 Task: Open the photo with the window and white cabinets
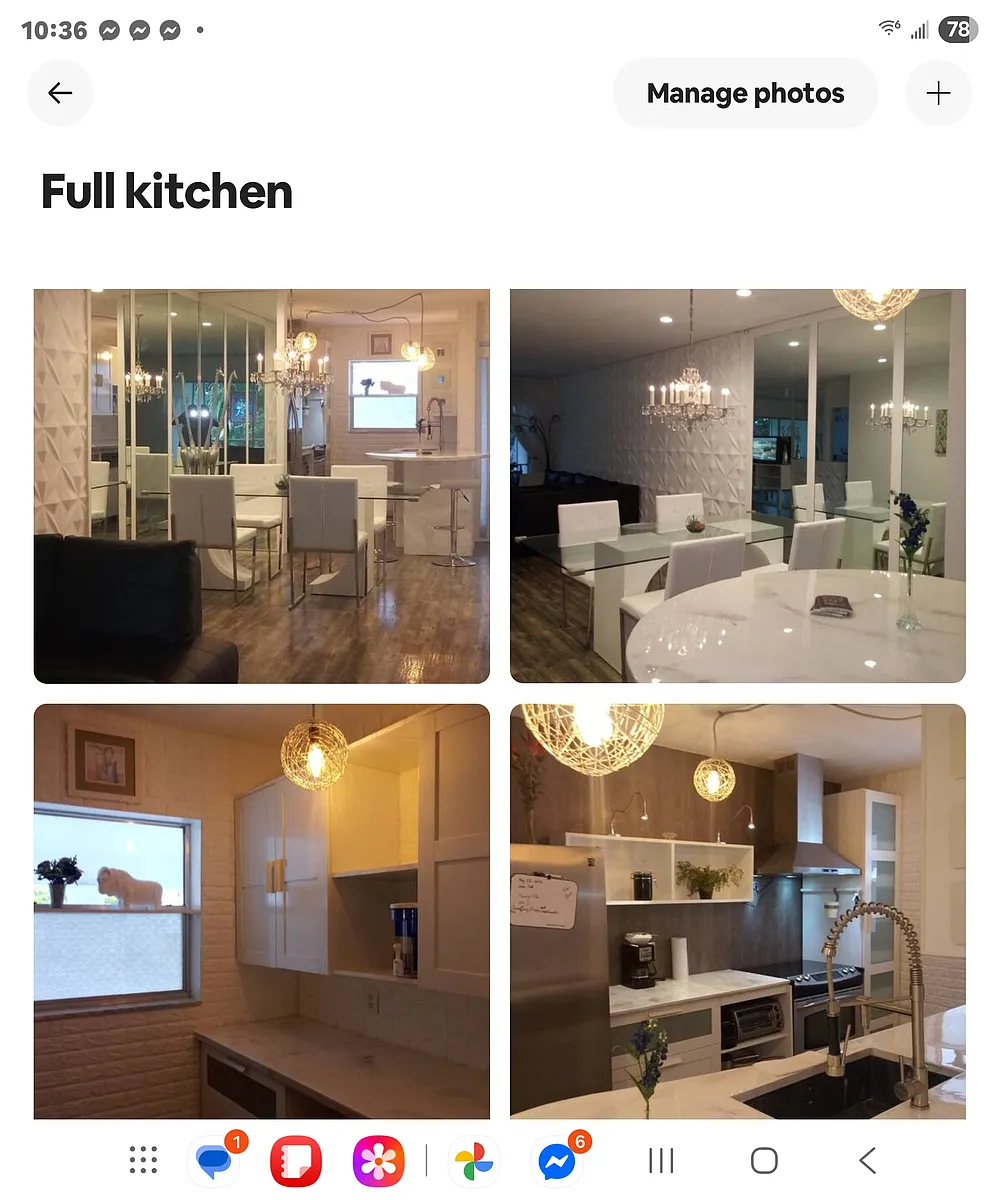[x=262, y=911]
